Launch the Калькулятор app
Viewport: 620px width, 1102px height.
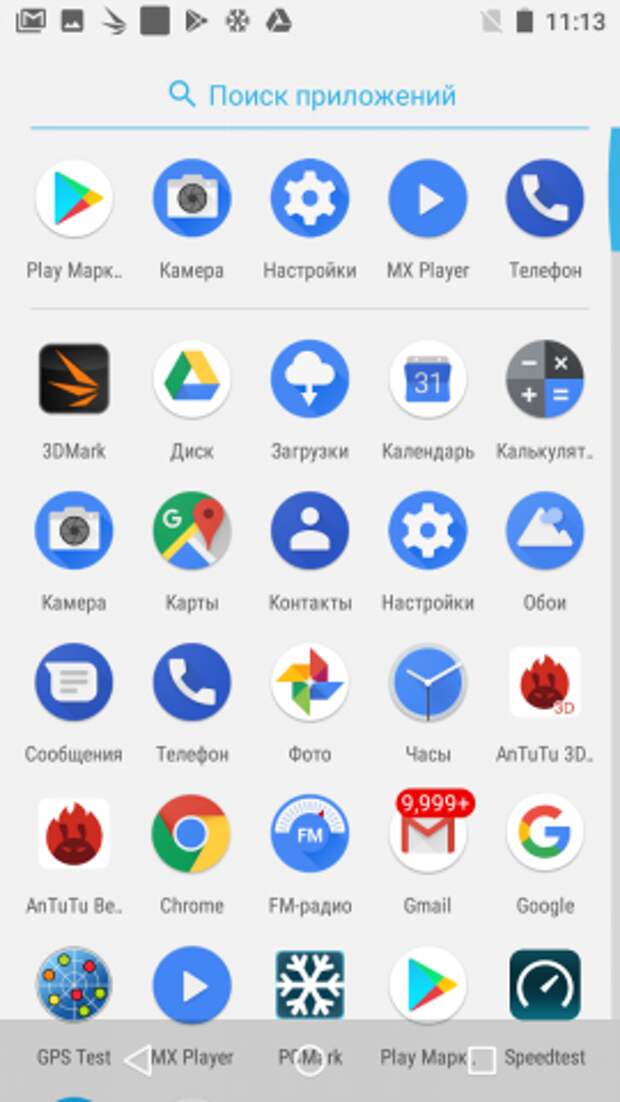point(545,380)
